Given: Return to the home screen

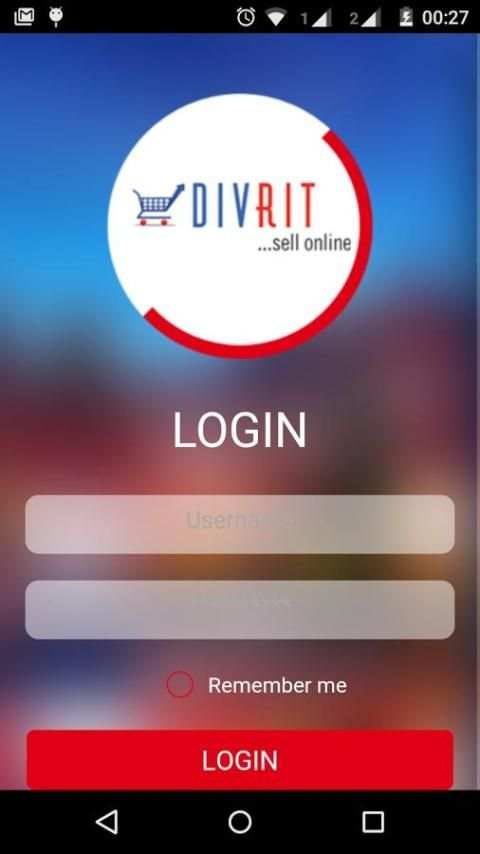Looking at the screenshot, I should [x=240, y=821].
